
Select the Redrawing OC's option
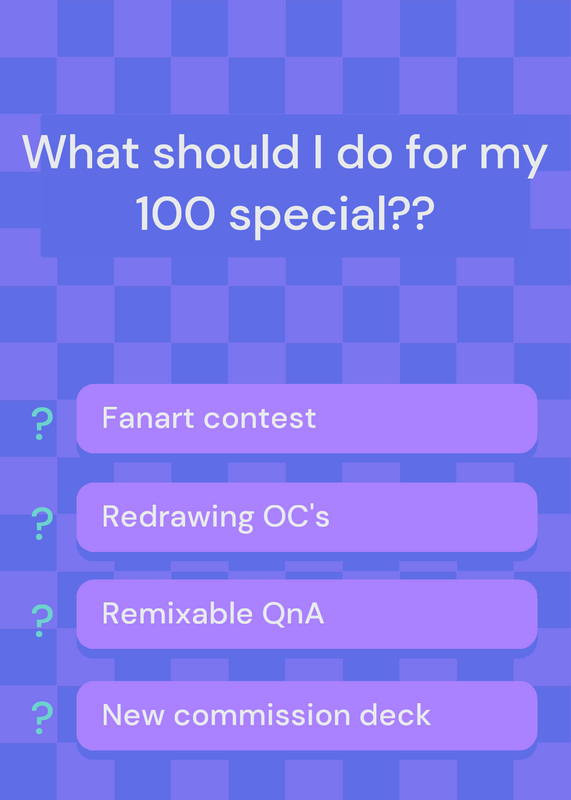click(307, 517)
